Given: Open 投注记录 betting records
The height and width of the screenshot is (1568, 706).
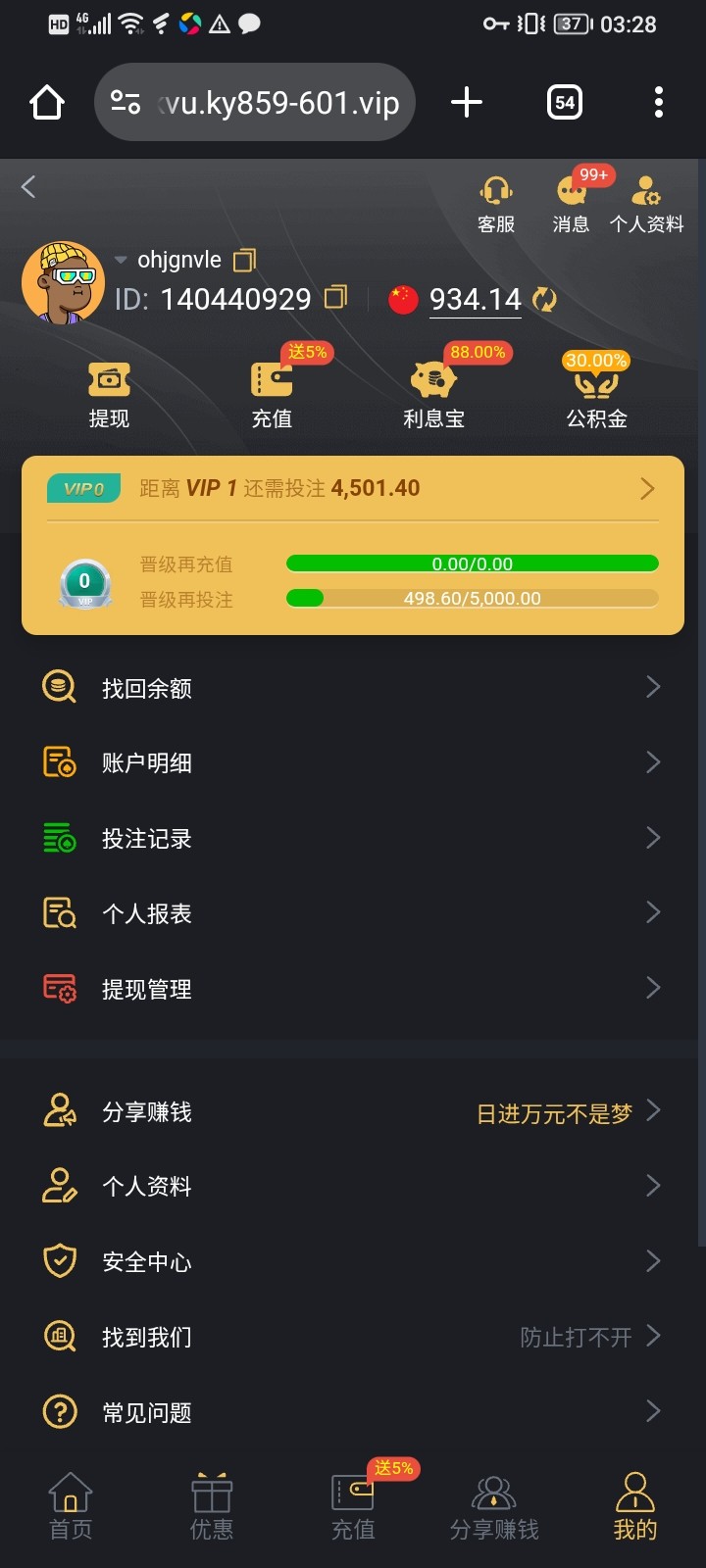Looking at the screenshot, I should (353, 838).
